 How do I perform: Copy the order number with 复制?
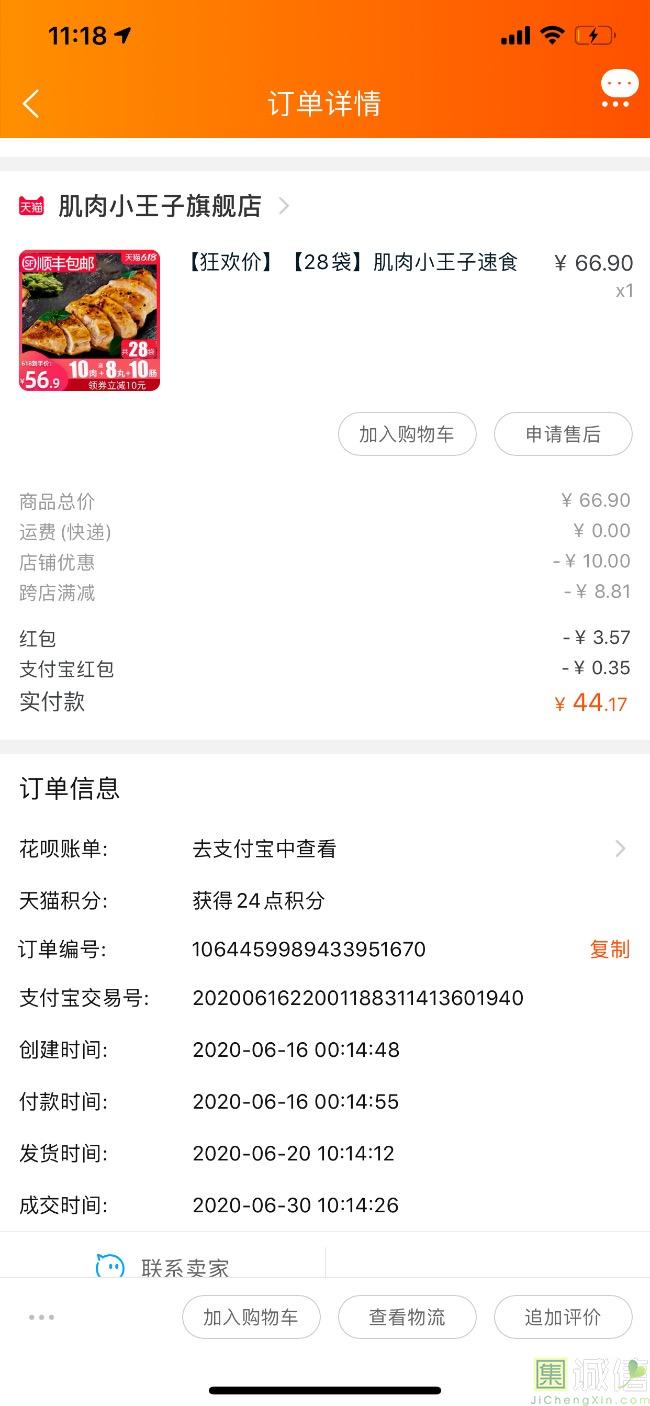[x=610, y=949]
